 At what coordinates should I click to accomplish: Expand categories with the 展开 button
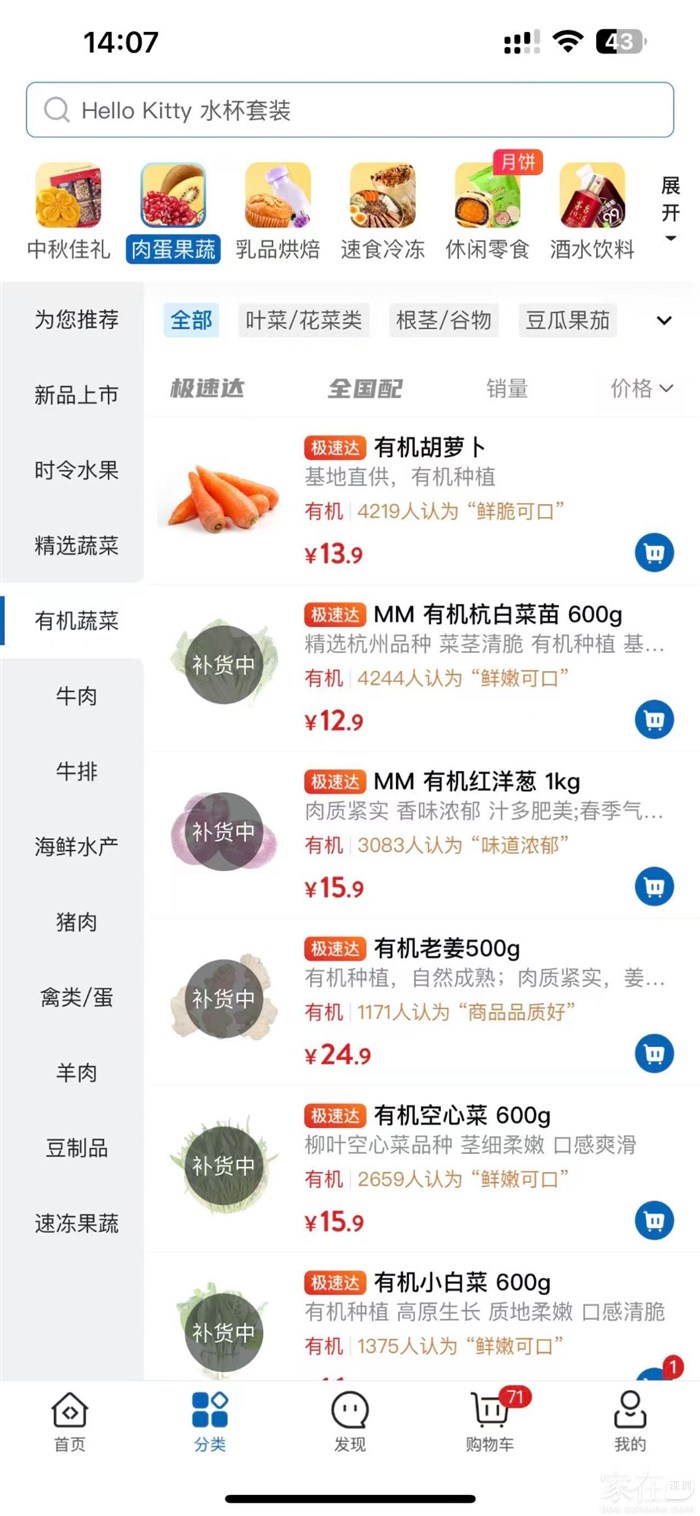click(670, 212)
